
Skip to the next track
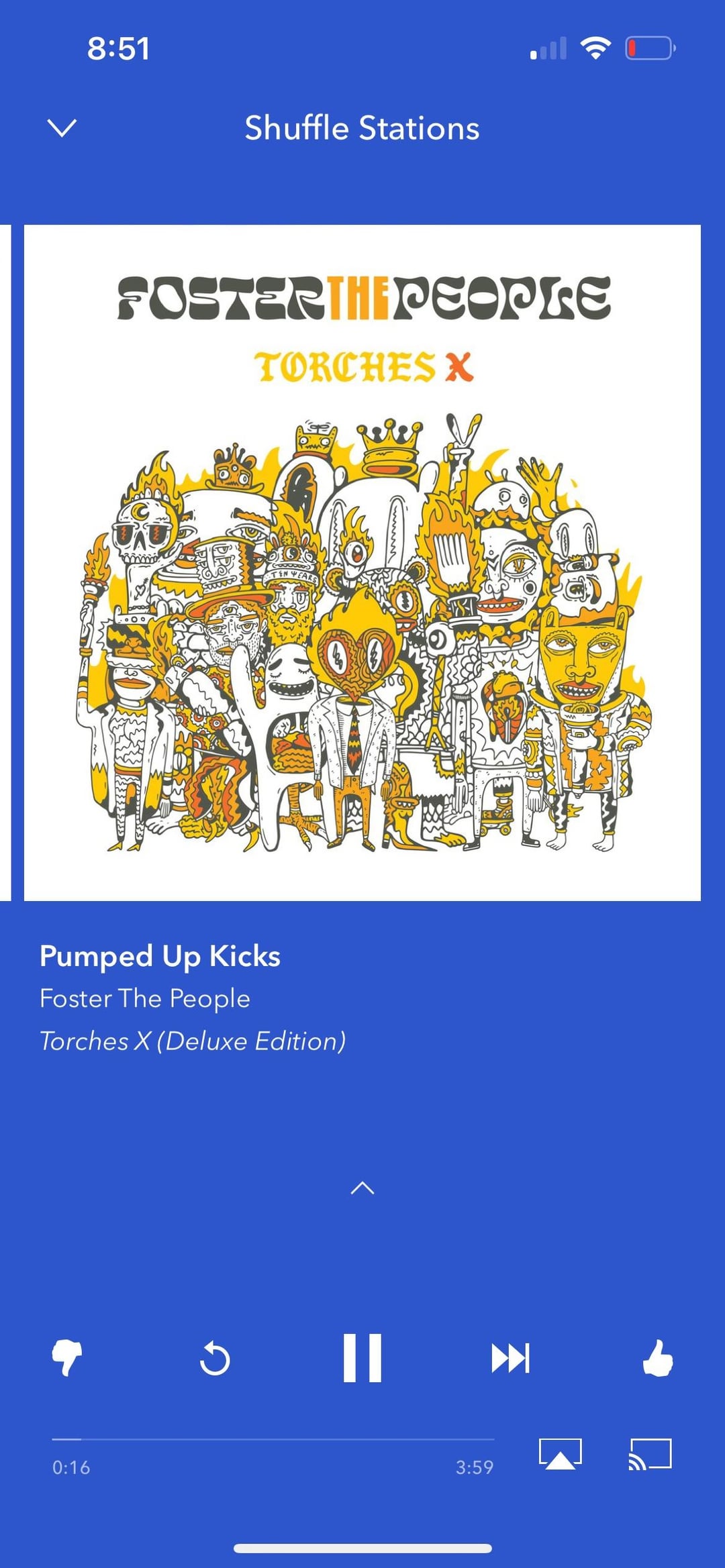click(x=510, y=1358)
